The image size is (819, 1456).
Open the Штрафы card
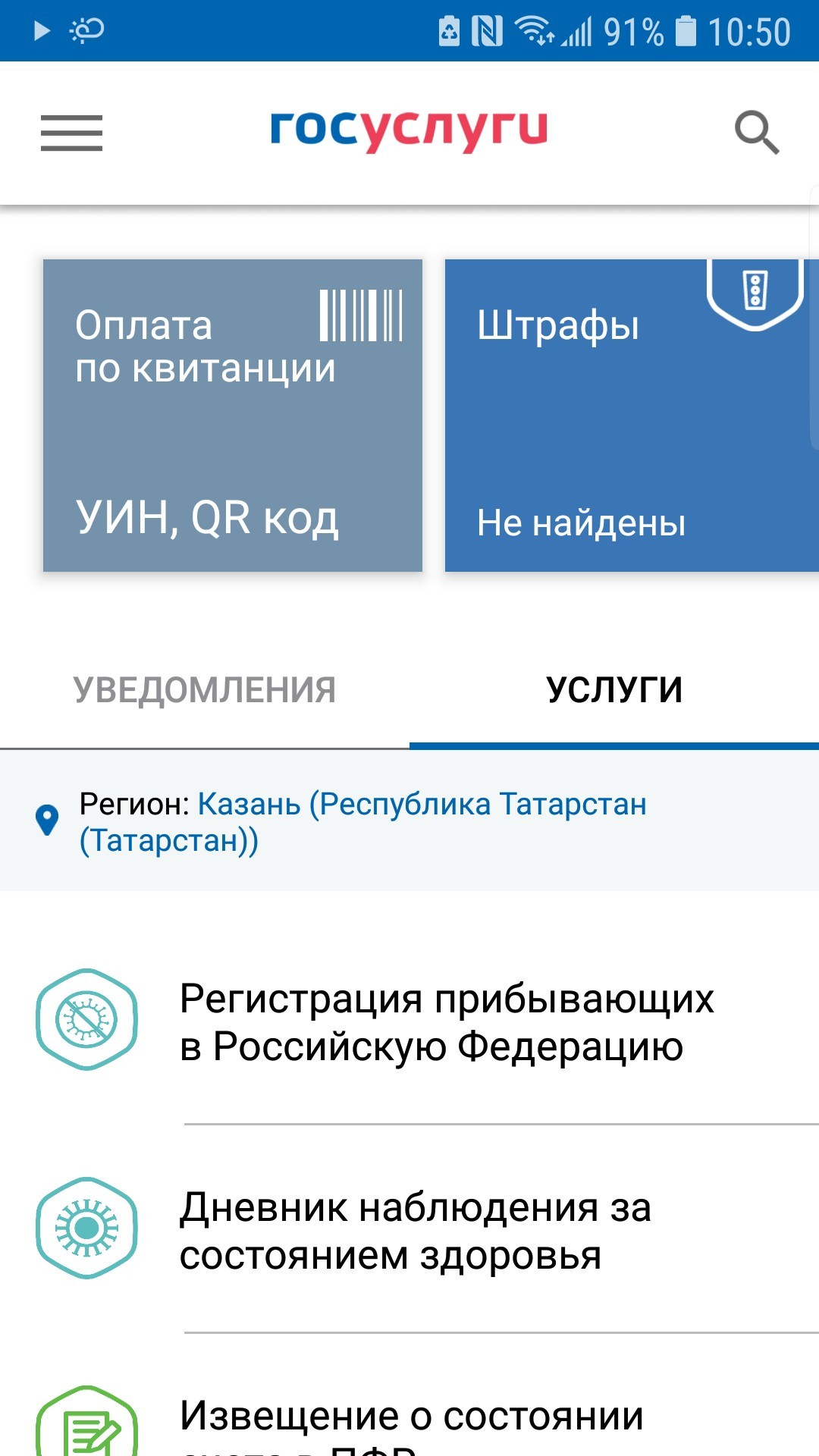click(x=629, y=416)
